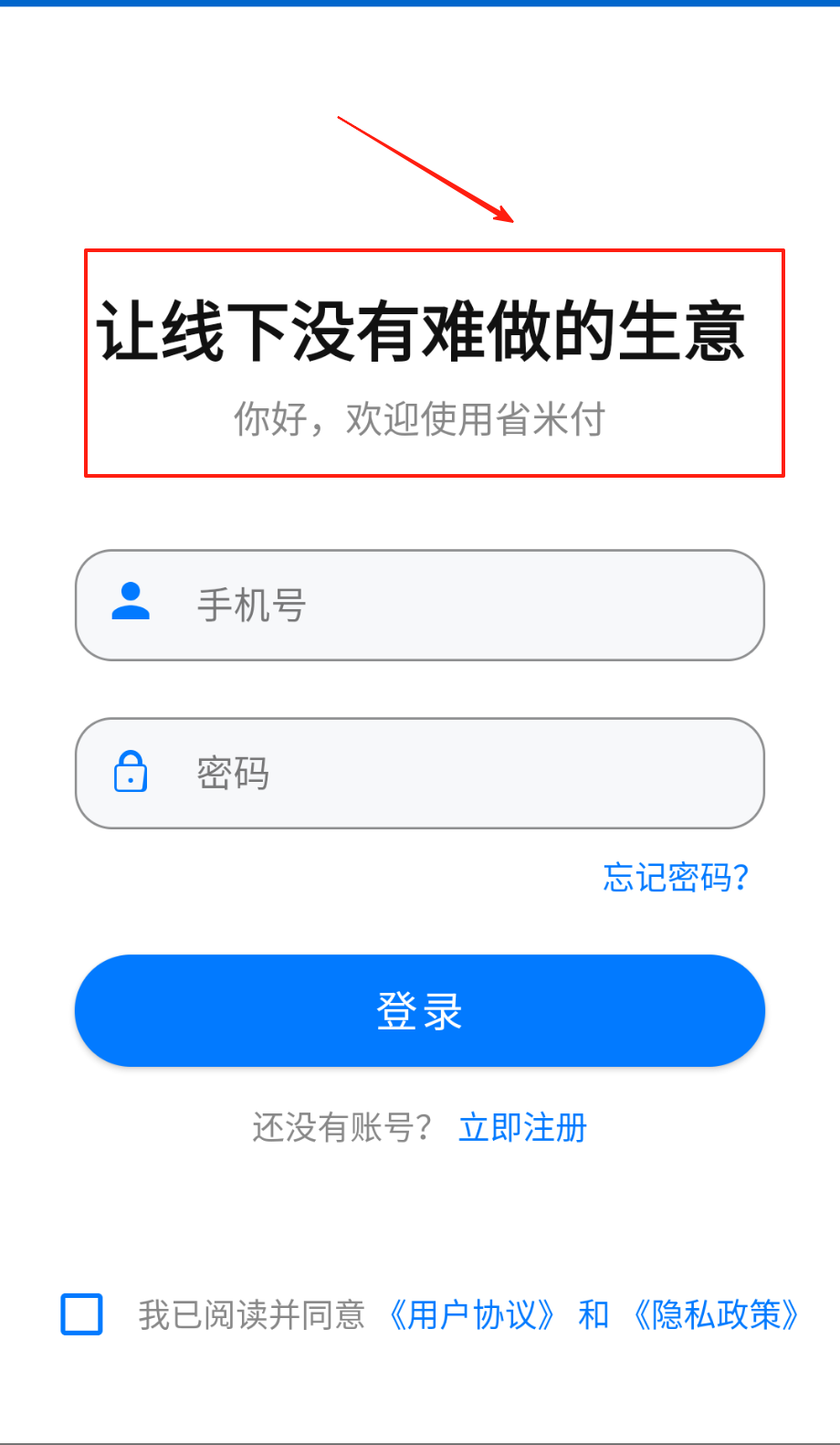
Task: Tap the 密码 password field
Action: (x=419, y=773)
